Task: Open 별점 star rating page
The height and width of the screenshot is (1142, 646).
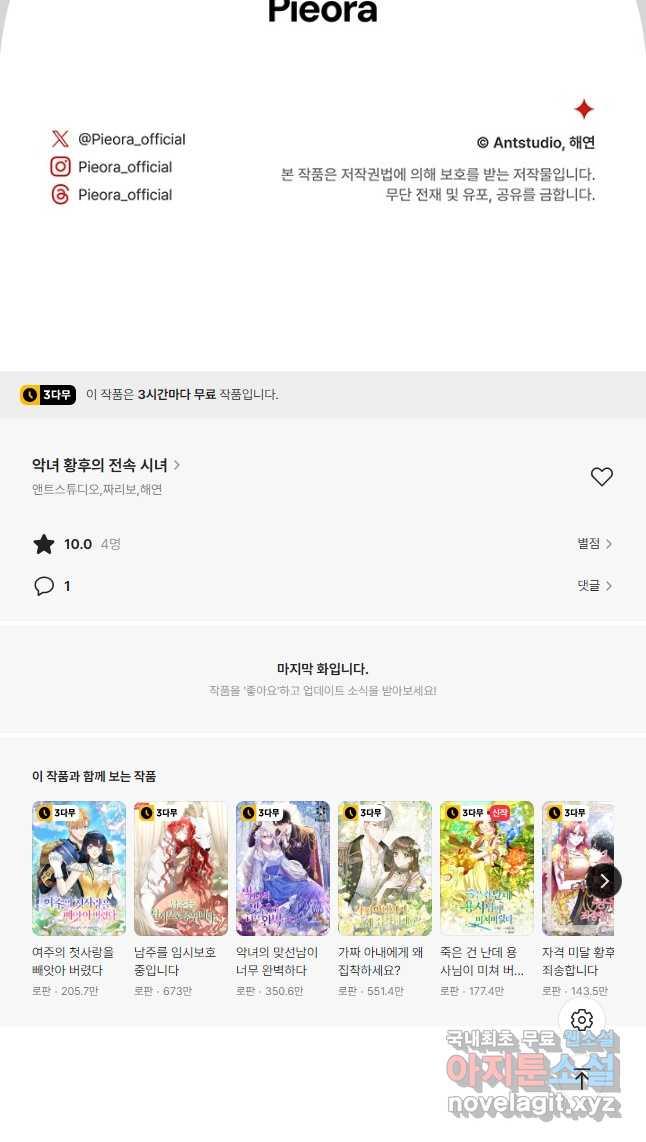Action: tap(594, 544)
